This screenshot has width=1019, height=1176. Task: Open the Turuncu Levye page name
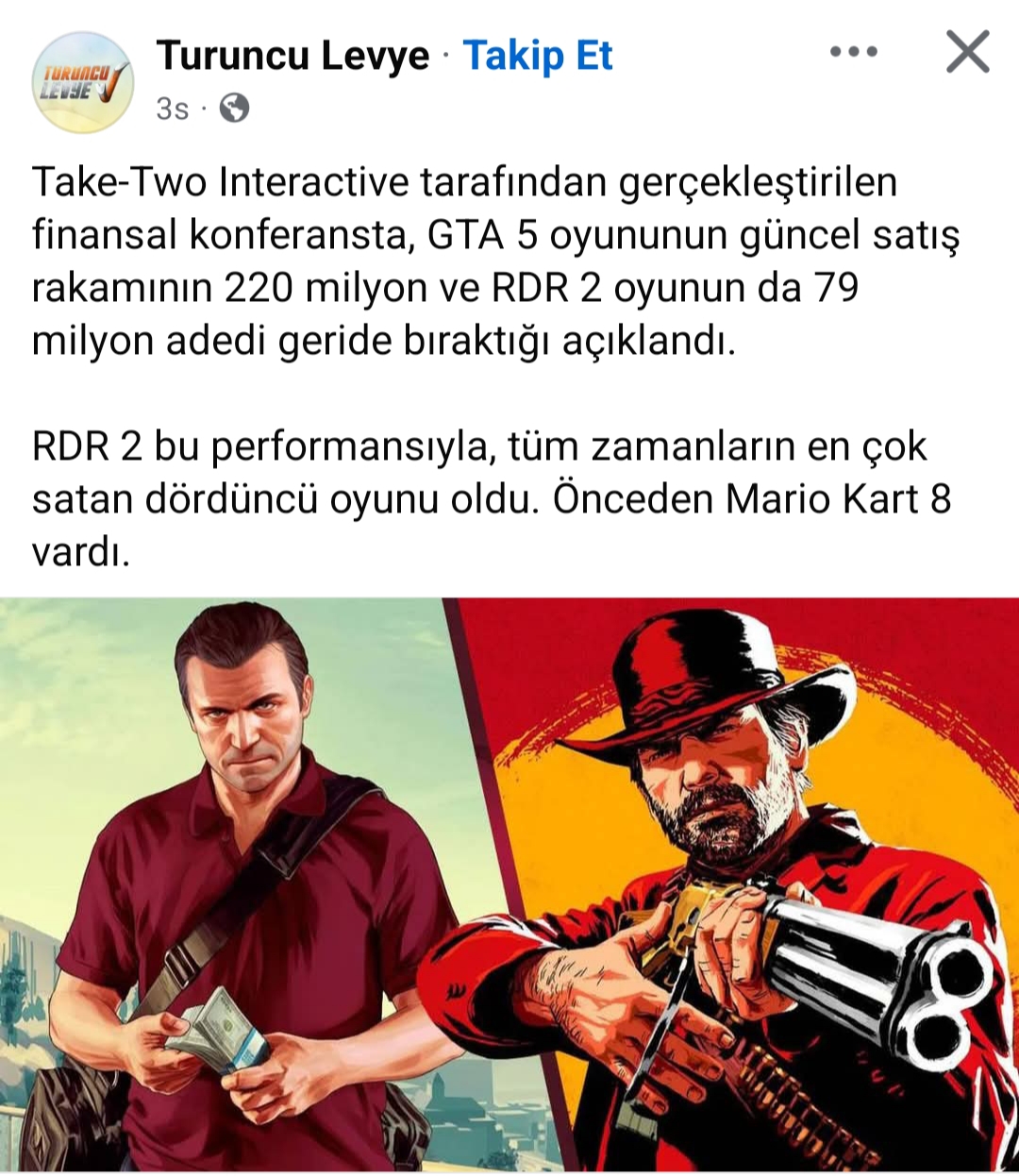(x=292, y=56)
